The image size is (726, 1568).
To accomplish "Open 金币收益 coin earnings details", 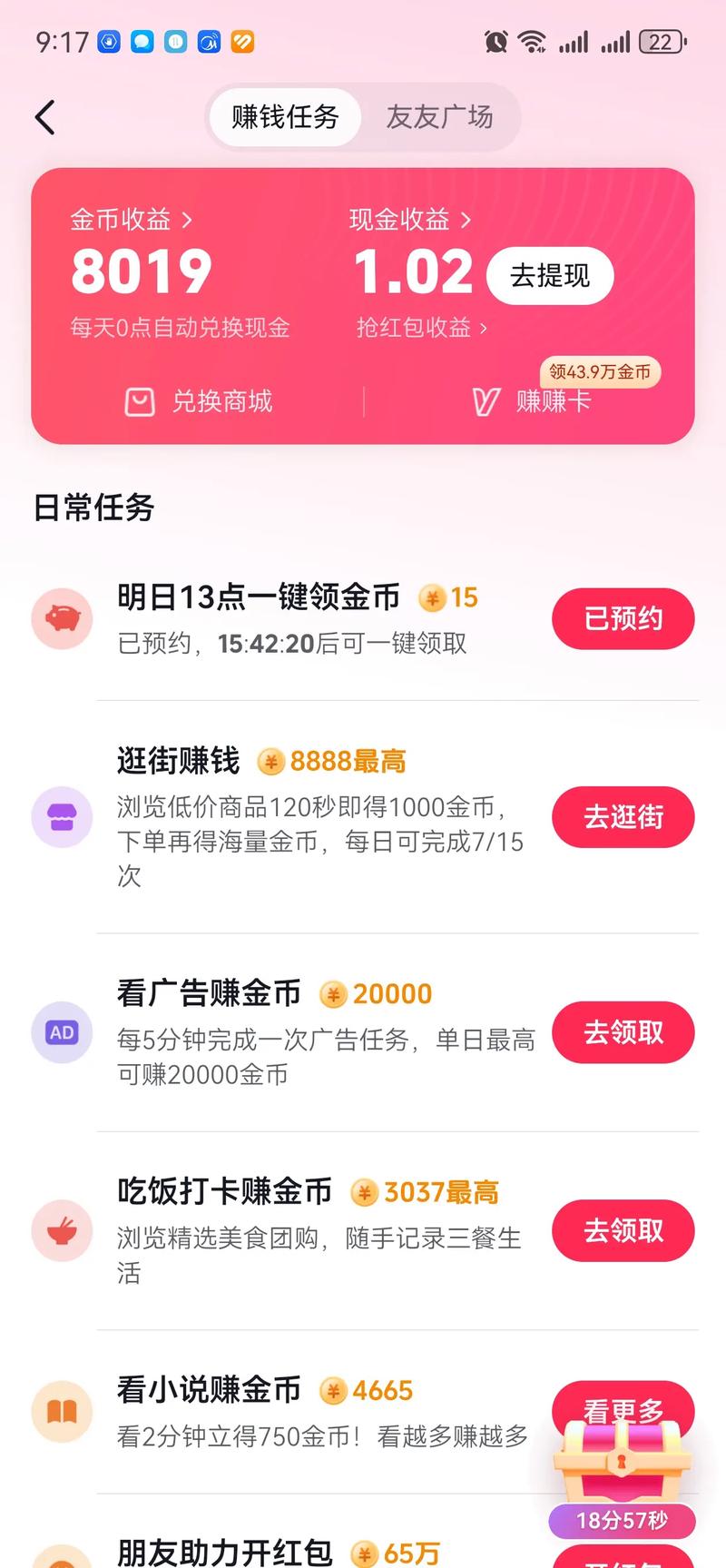I will pos(132,220).
